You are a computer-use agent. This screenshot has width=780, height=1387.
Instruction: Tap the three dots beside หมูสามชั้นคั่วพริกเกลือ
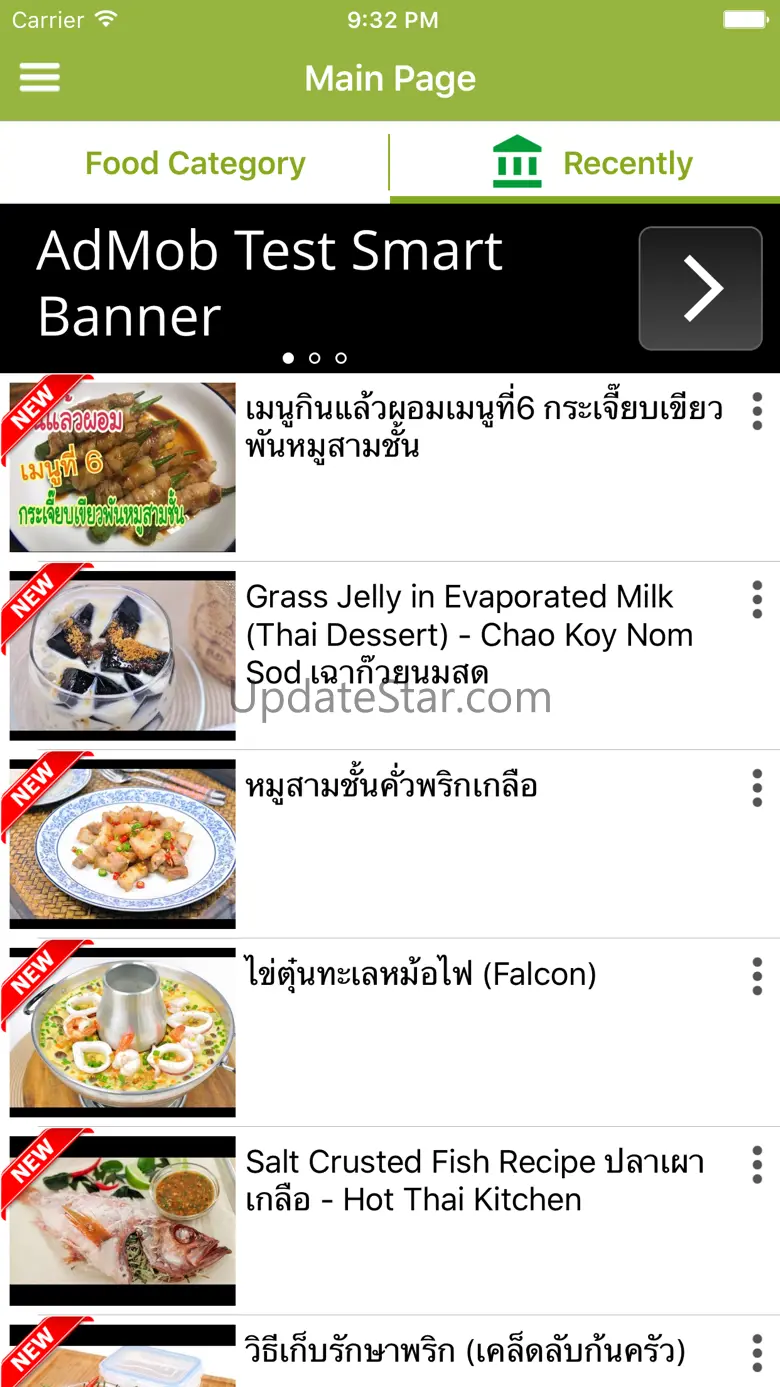pyautogui.click(x=757, y=788)
